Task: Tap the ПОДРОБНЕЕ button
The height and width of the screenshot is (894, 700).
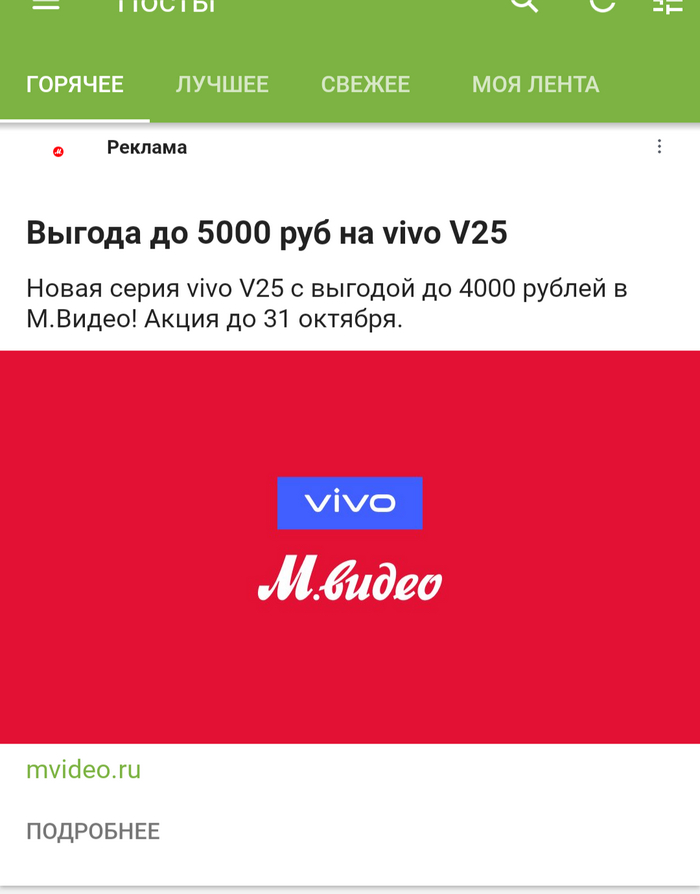Action: point(93,831)
